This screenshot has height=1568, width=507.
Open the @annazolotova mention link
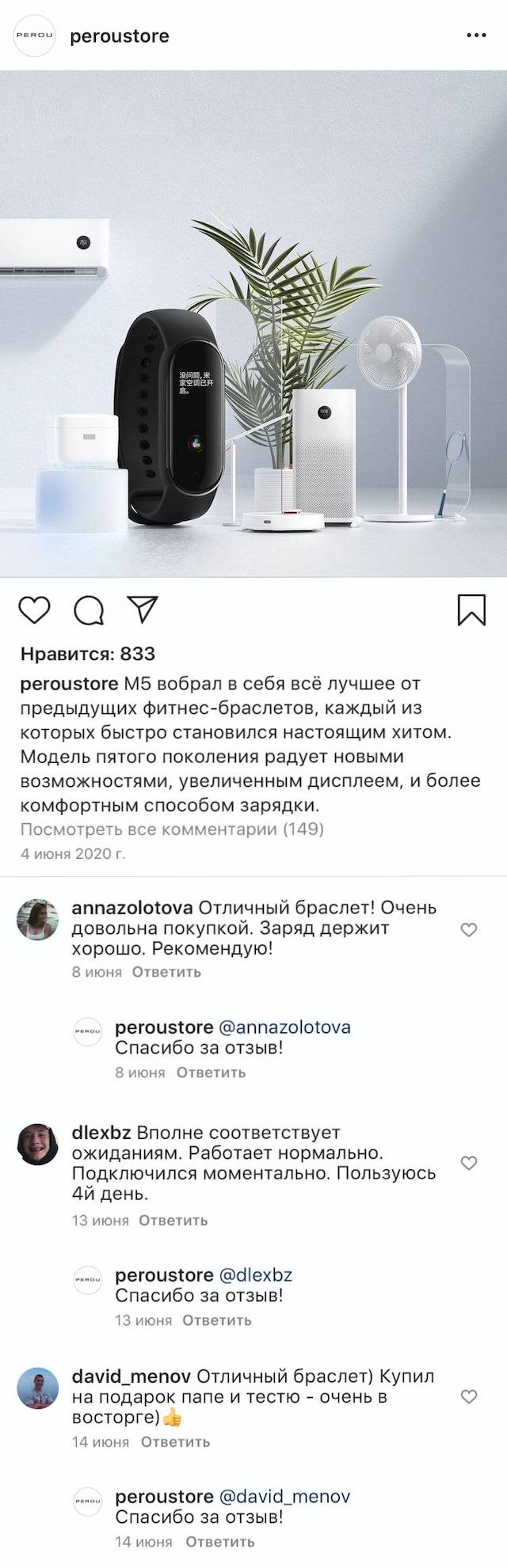click(x=284, y=1027)
